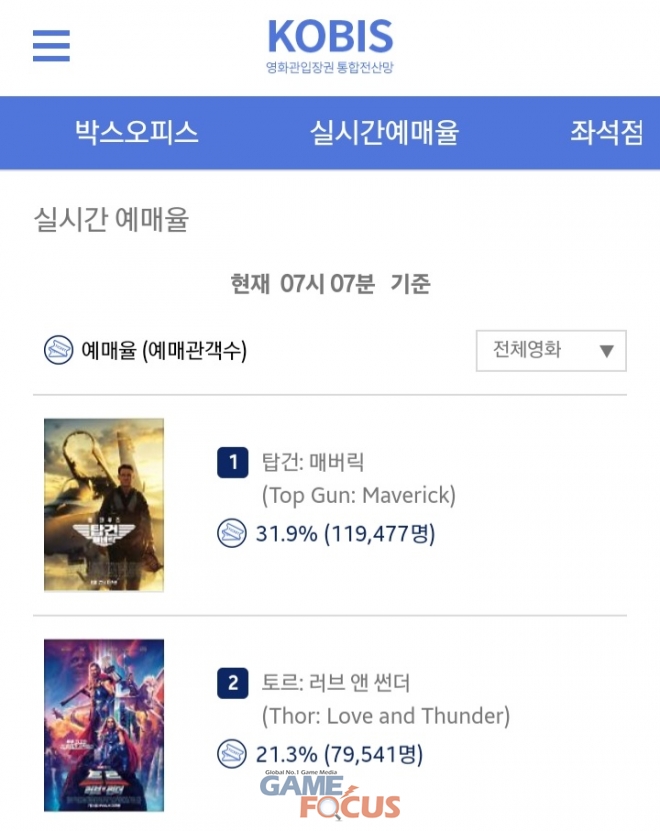Select the 실시간예매율 tab
Image resolution: width=660 pixels, height=831 pixels.
click(x=384, y=133)
